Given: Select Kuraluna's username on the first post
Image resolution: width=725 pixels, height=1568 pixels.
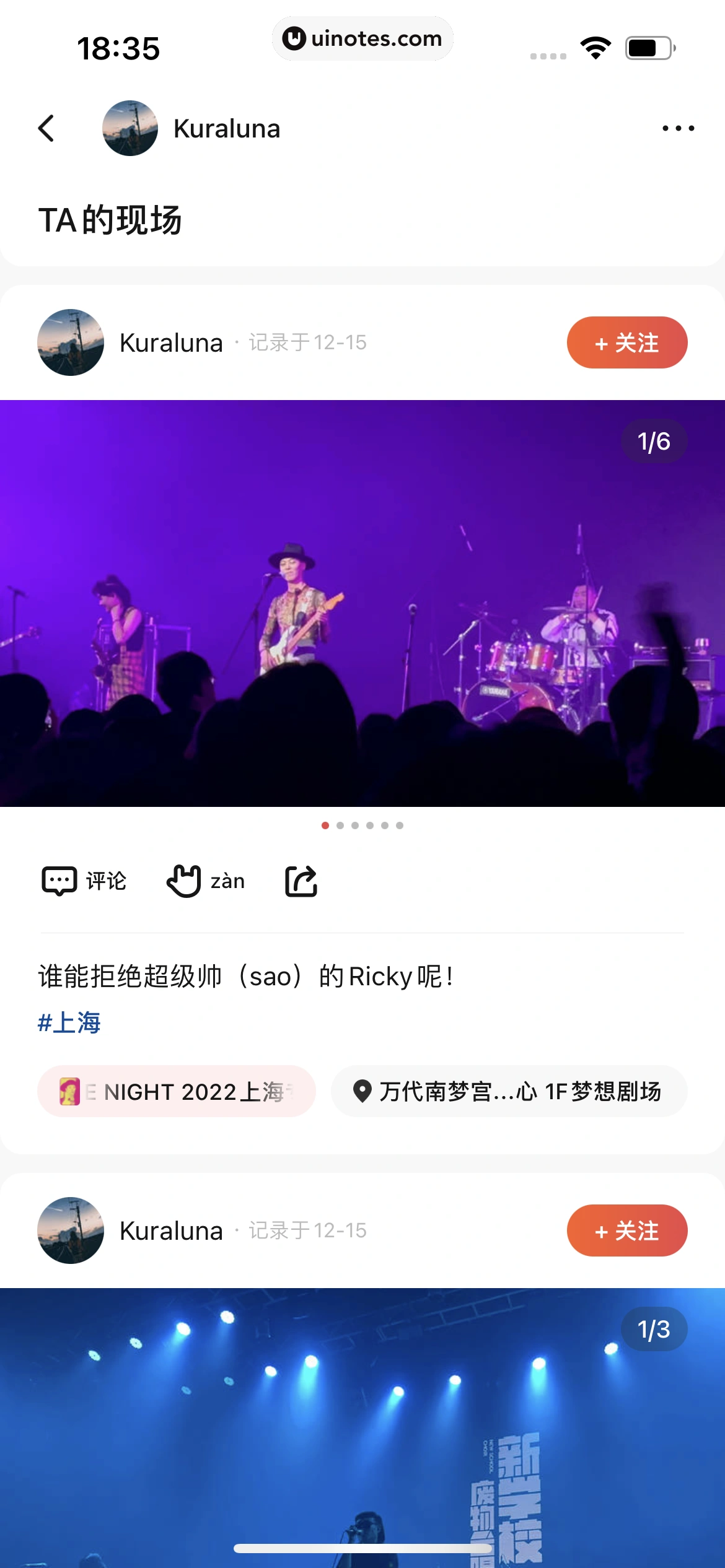Looking at the screenshot, I should [x=172, y=342].
